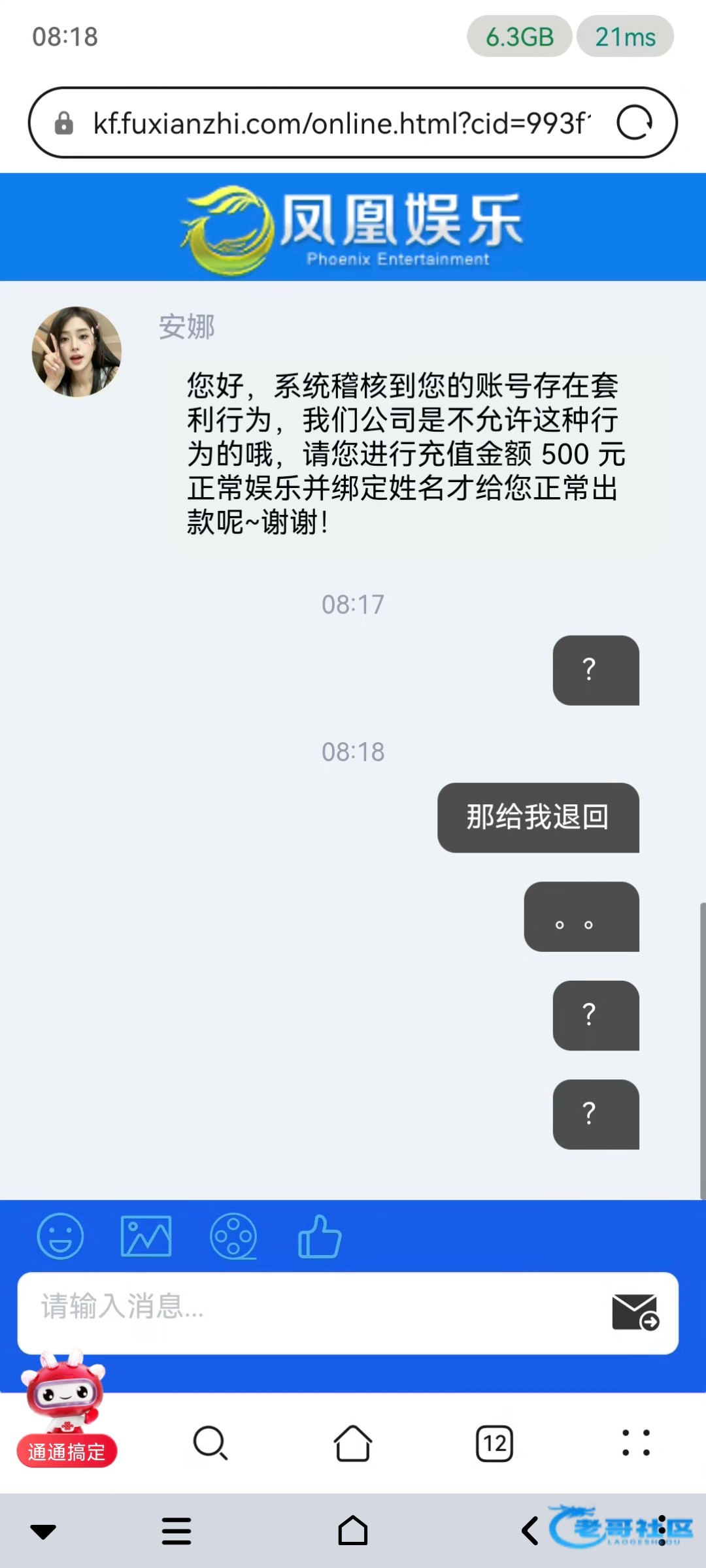Focus the browser URL address field
Screen dimensions: 706x1568
(340, 123)
